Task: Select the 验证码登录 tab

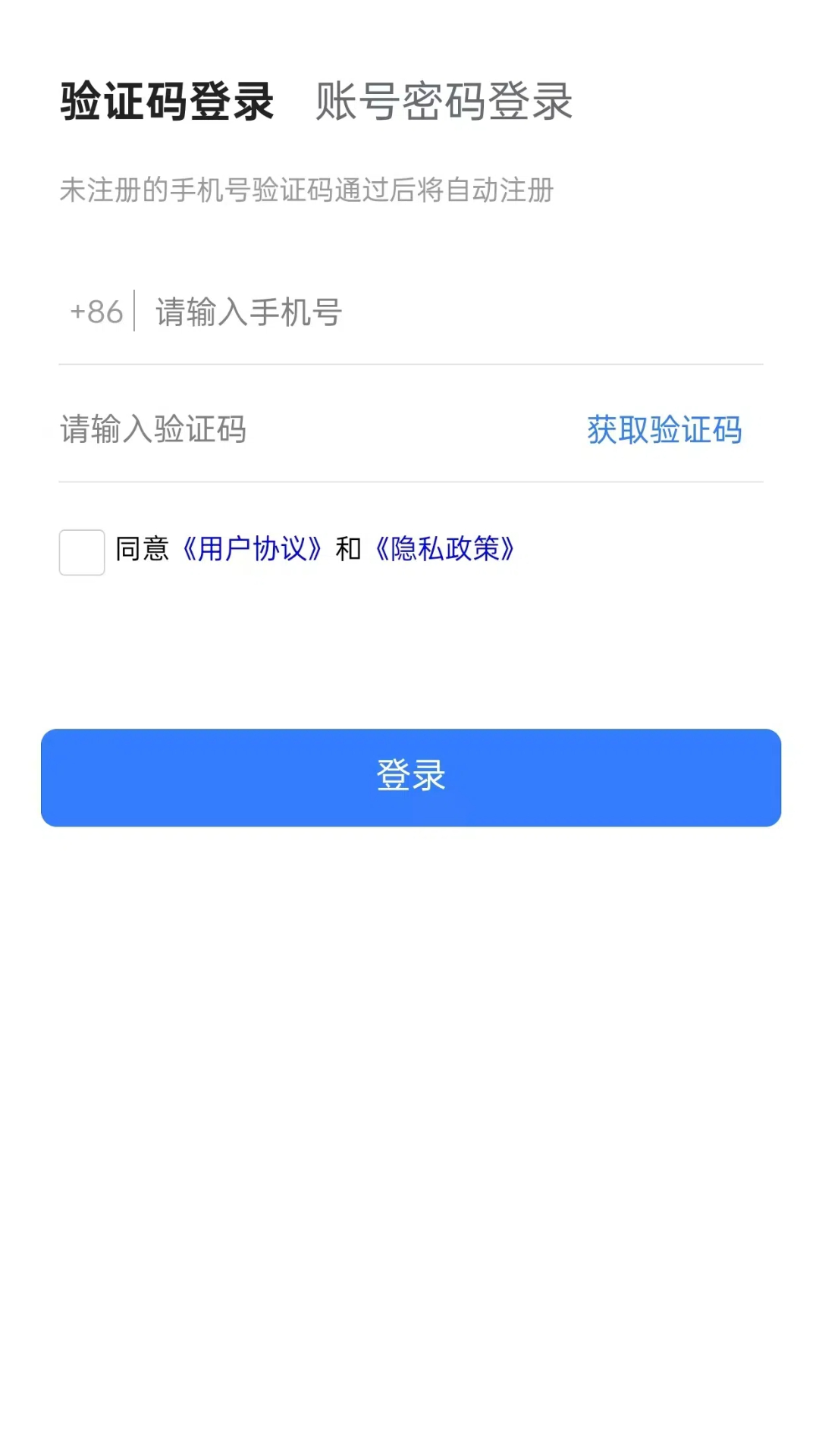Action: 167,102
